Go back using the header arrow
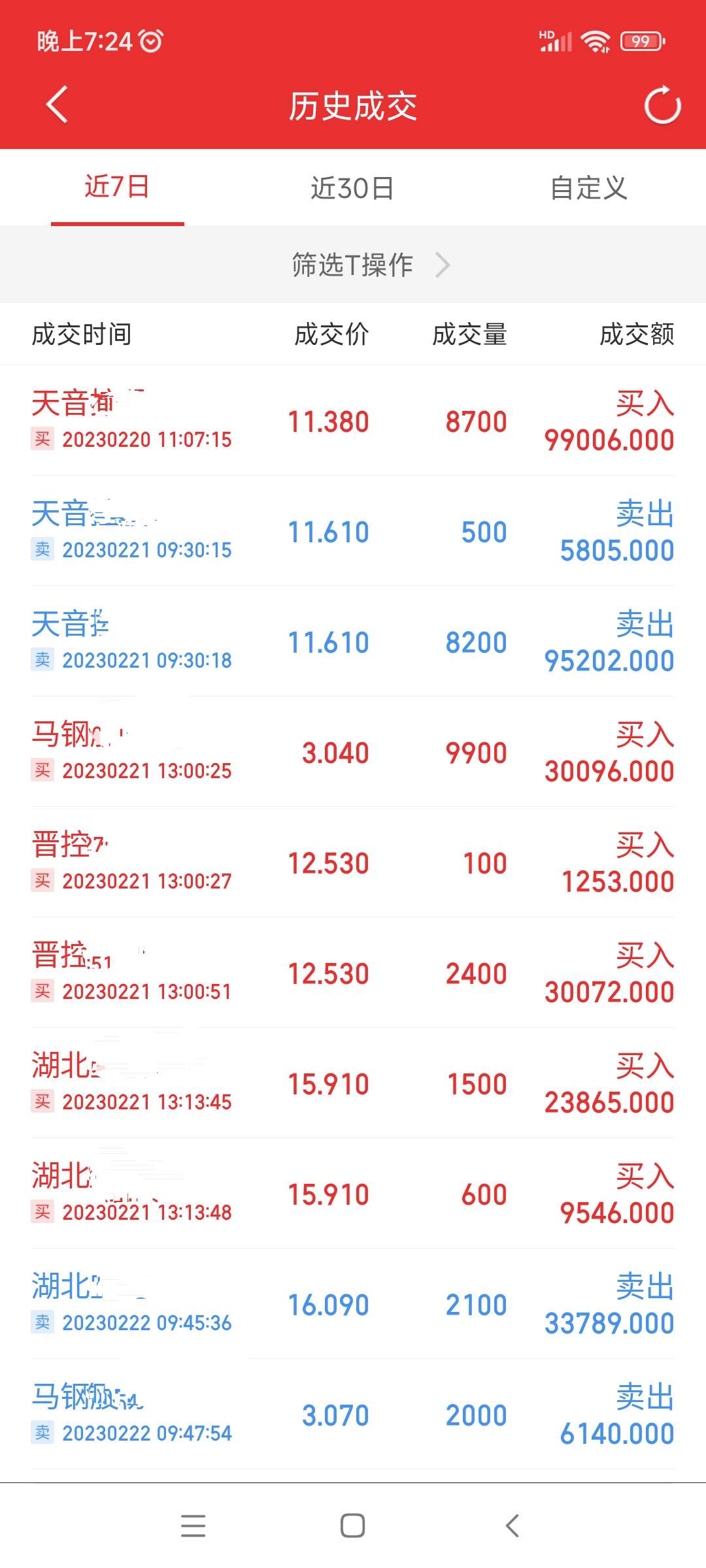Viewport: 706px width, 1568px height. (57, 105)
